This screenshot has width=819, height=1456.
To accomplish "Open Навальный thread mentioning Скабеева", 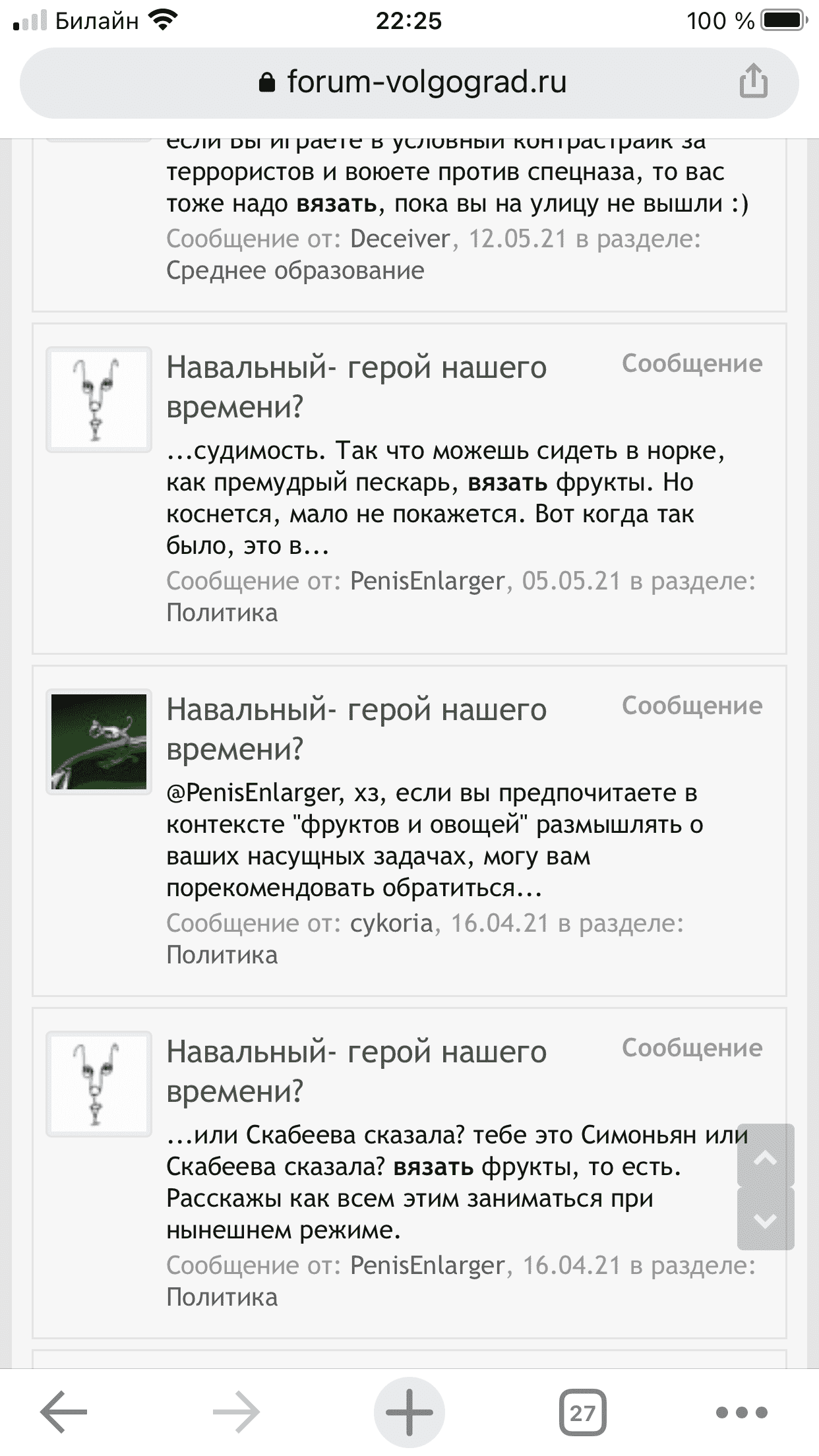I will pos(356,1071).
